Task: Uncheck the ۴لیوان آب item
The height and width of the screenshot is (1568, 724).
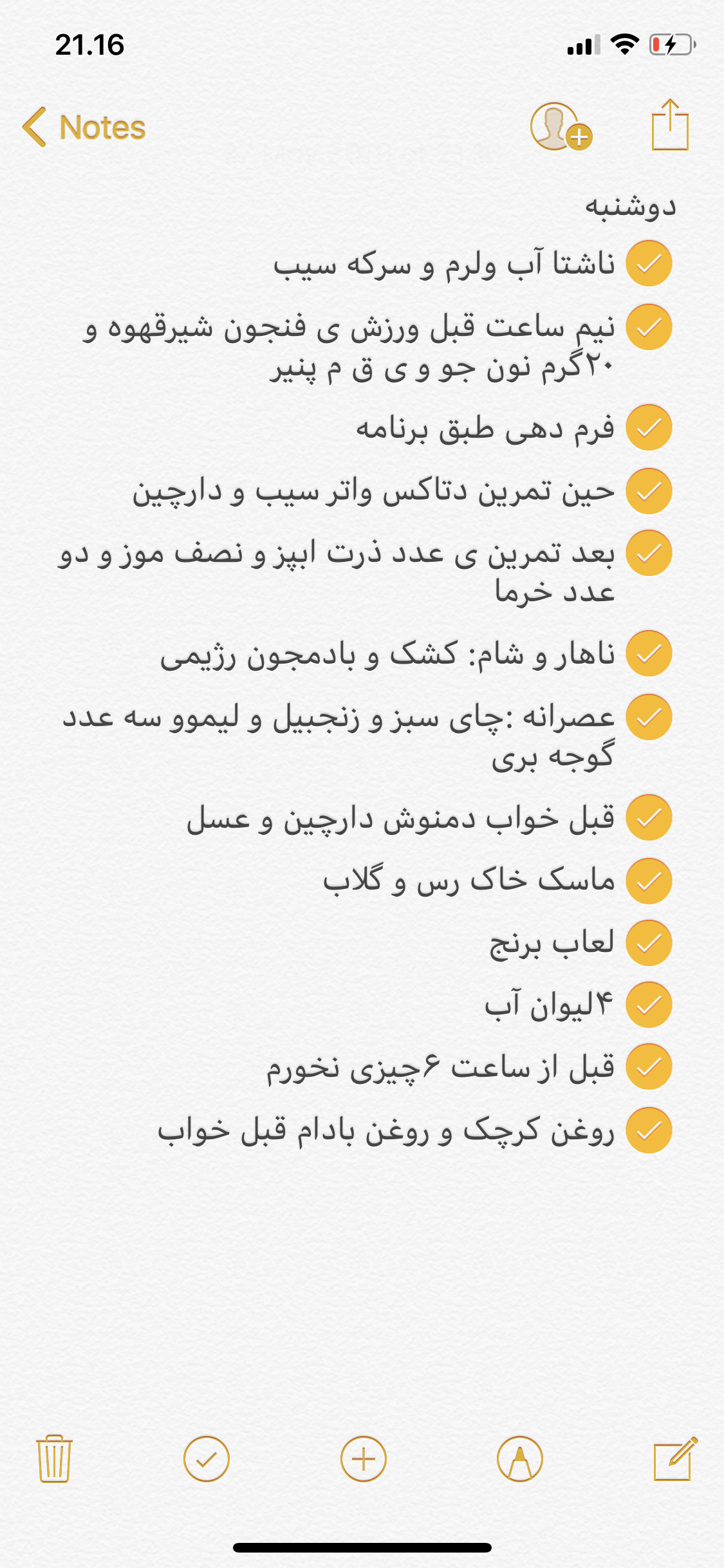Action: coord(649,1005)
